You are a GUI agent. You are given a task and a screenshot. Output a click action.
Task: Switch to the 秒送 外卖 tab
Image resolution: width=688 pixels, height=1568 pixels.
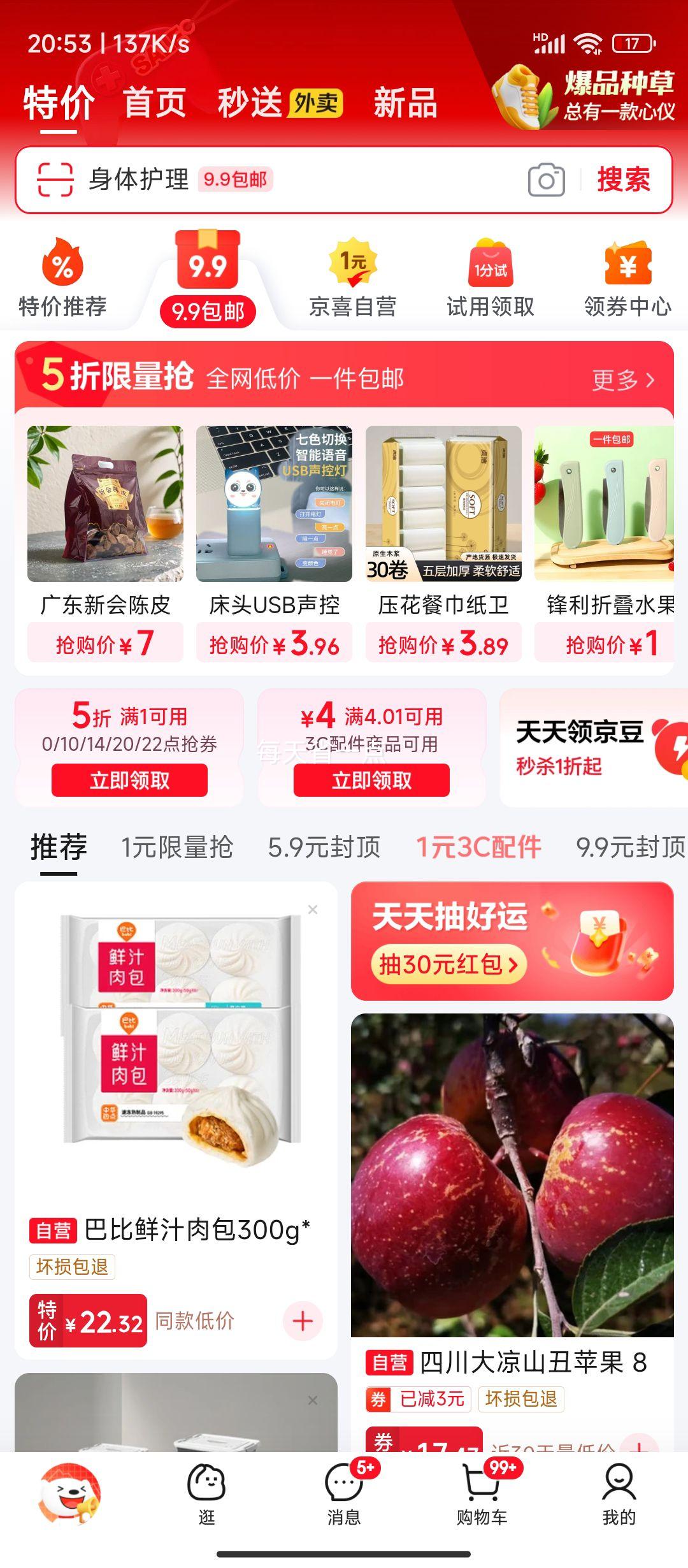coord(280,103)
